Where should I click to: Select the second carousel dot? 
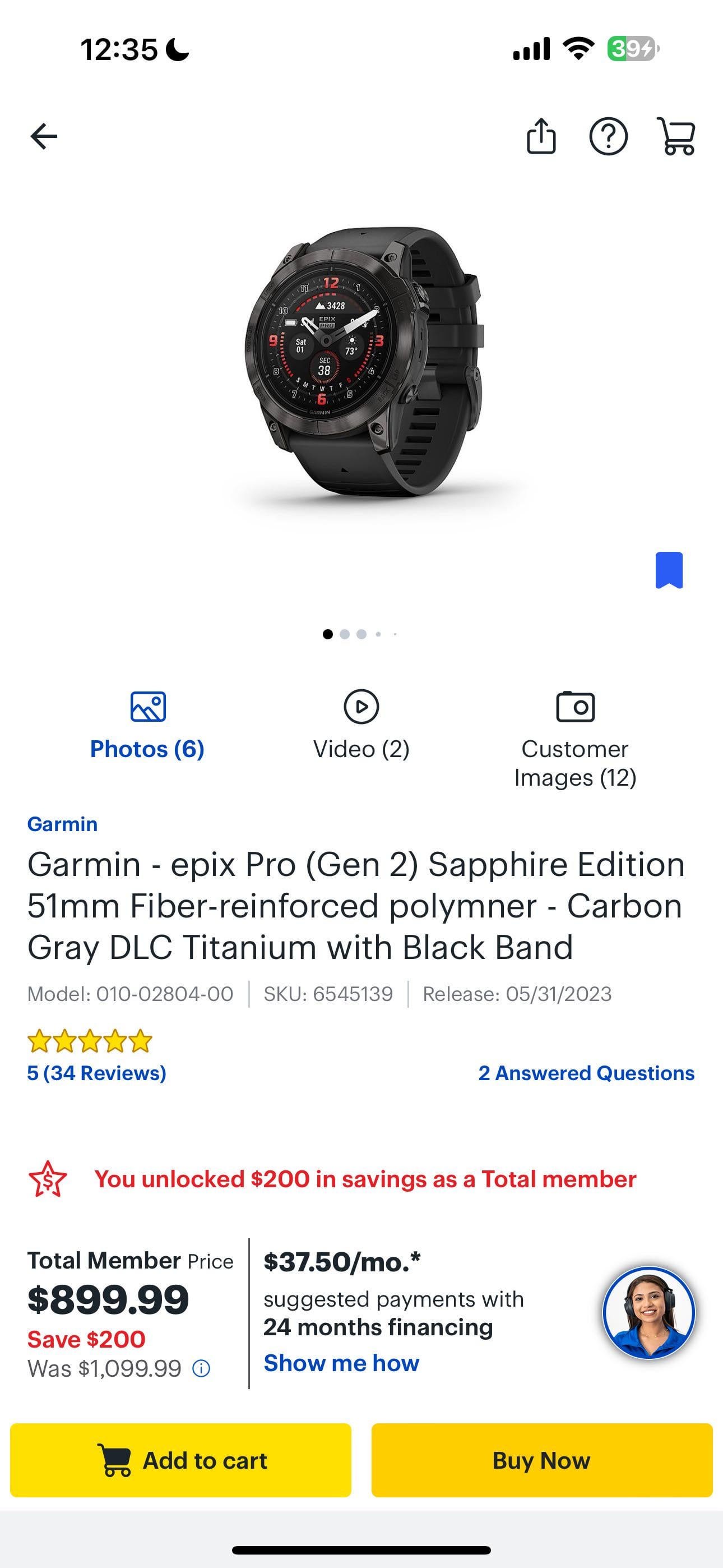coord(345,634)
